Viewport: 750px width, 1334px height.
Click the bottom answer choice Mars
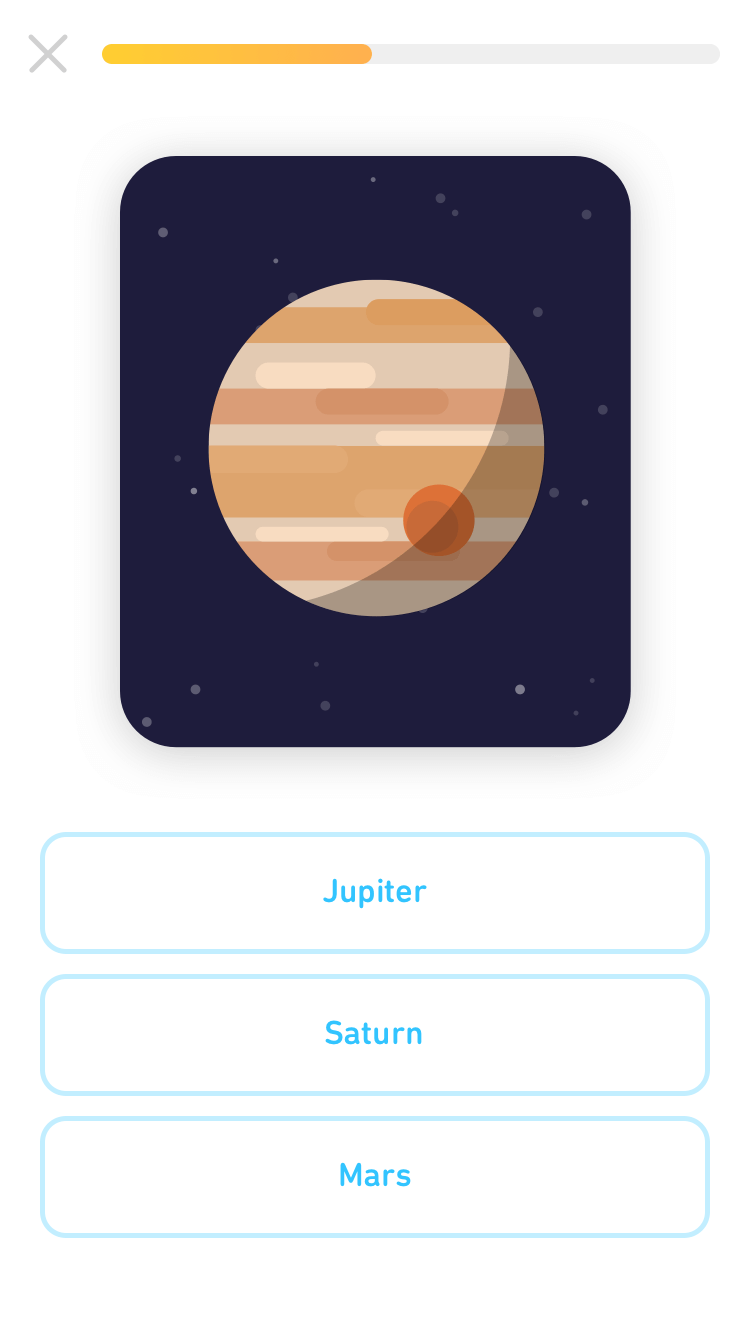[x=375, y=1175]
